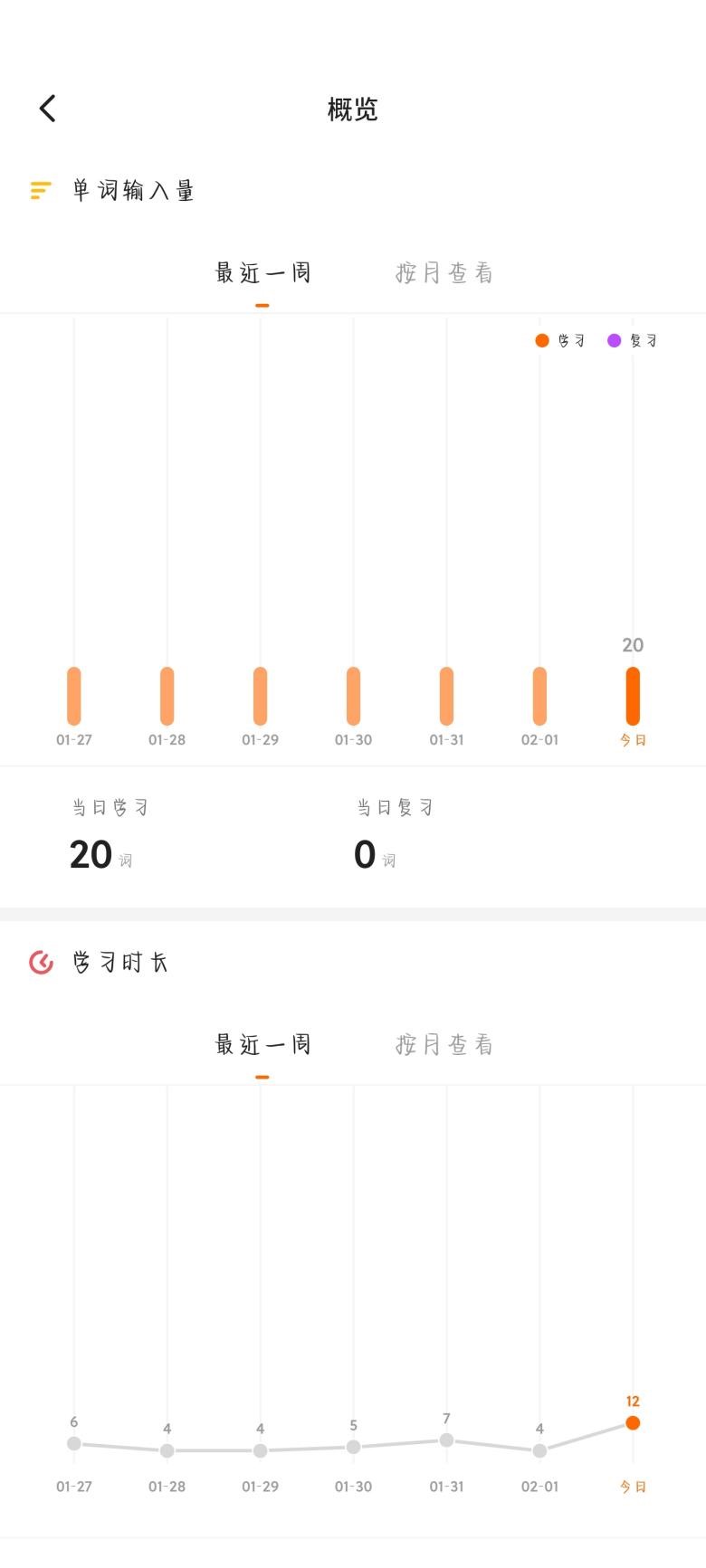
Task: Tap the 01-31 point in 学习时长 chart
Action: click(x=446, y=1440)
